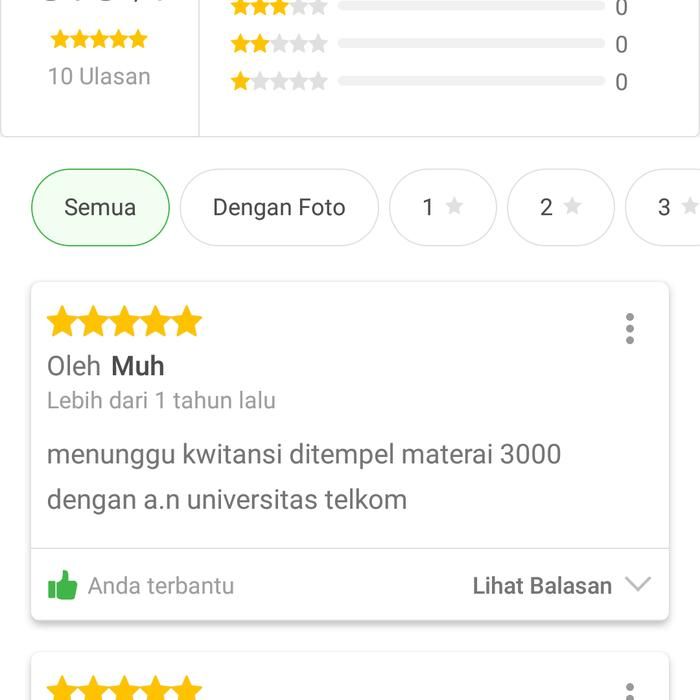This screenshot has width=700, height=700.
Task: Filter reviews by Dengan Foto
Action: click(x=279, y=207)
